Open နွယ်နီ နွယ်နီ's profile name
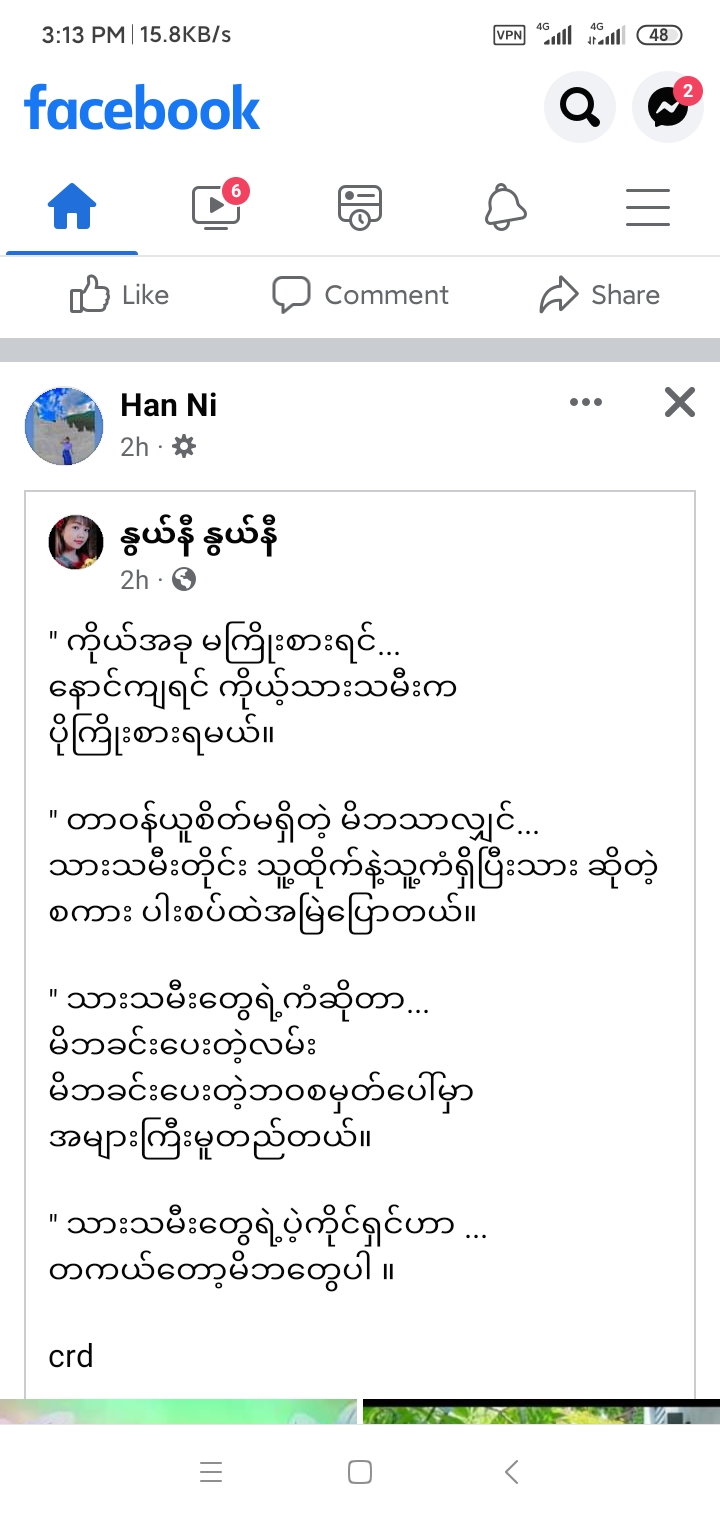Image resolution: width=720 pixels, height=1520 pixels. coord(198,540)
